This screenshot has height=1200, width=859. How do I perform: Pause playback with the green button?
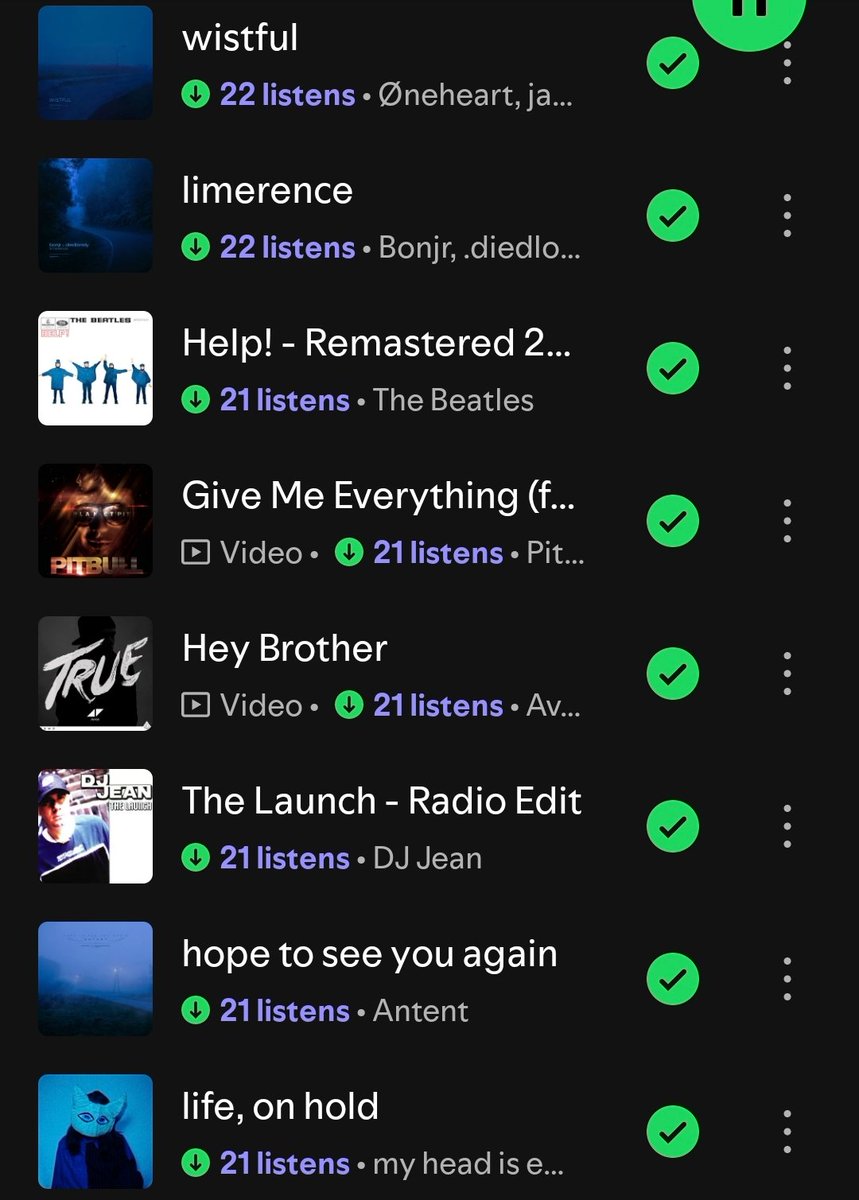click(748, 14)
